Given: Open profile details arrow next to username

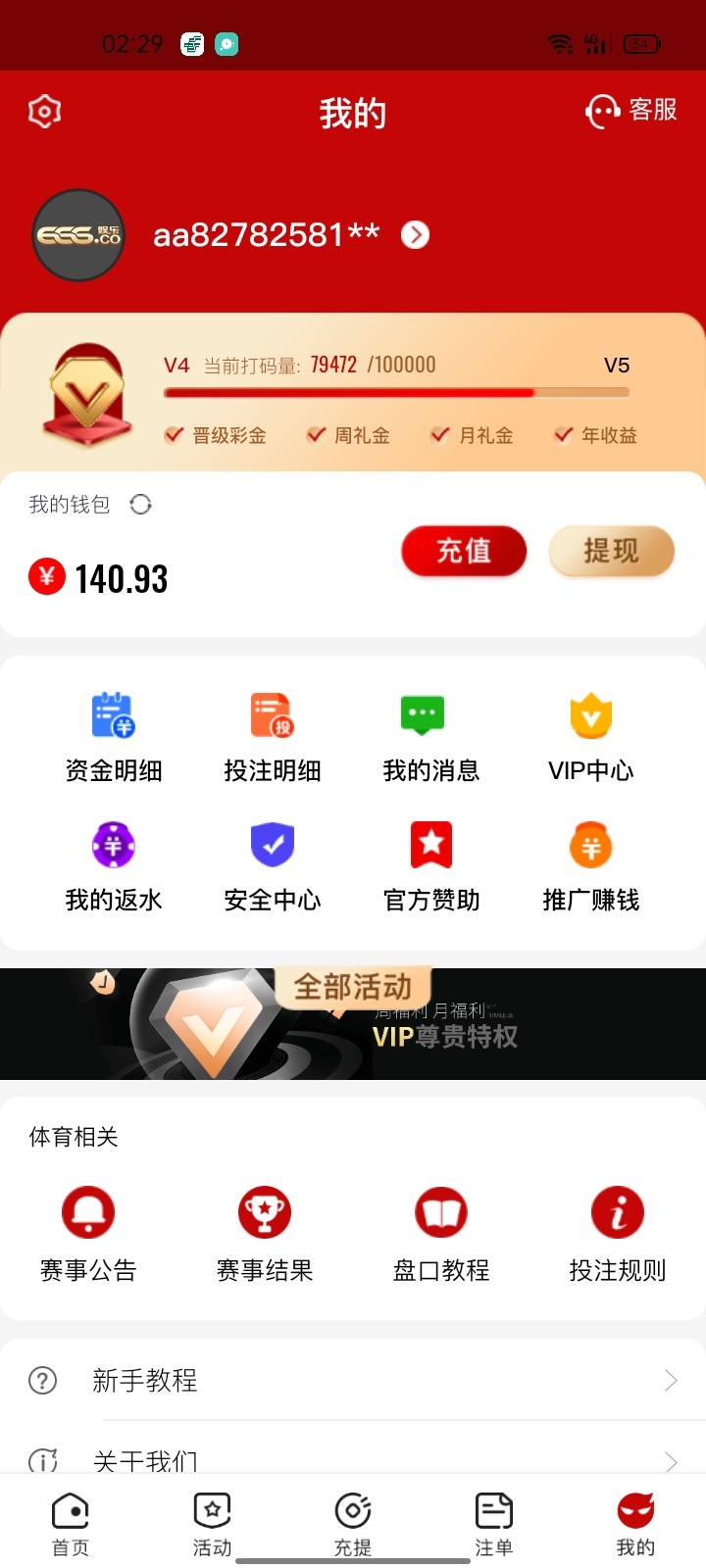Looking at the screenshot, I should point(416,235).
